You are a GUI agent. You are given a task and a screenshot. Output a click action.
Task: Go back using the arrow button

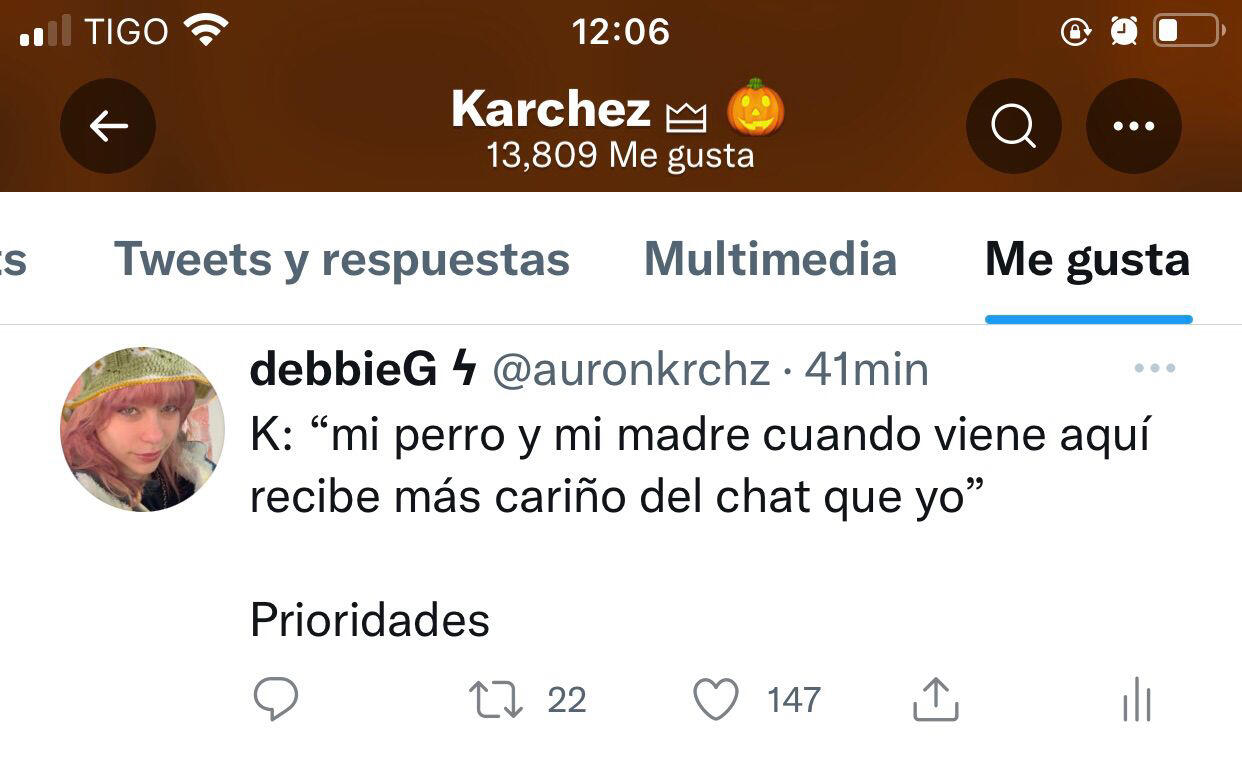click(108, 126)
